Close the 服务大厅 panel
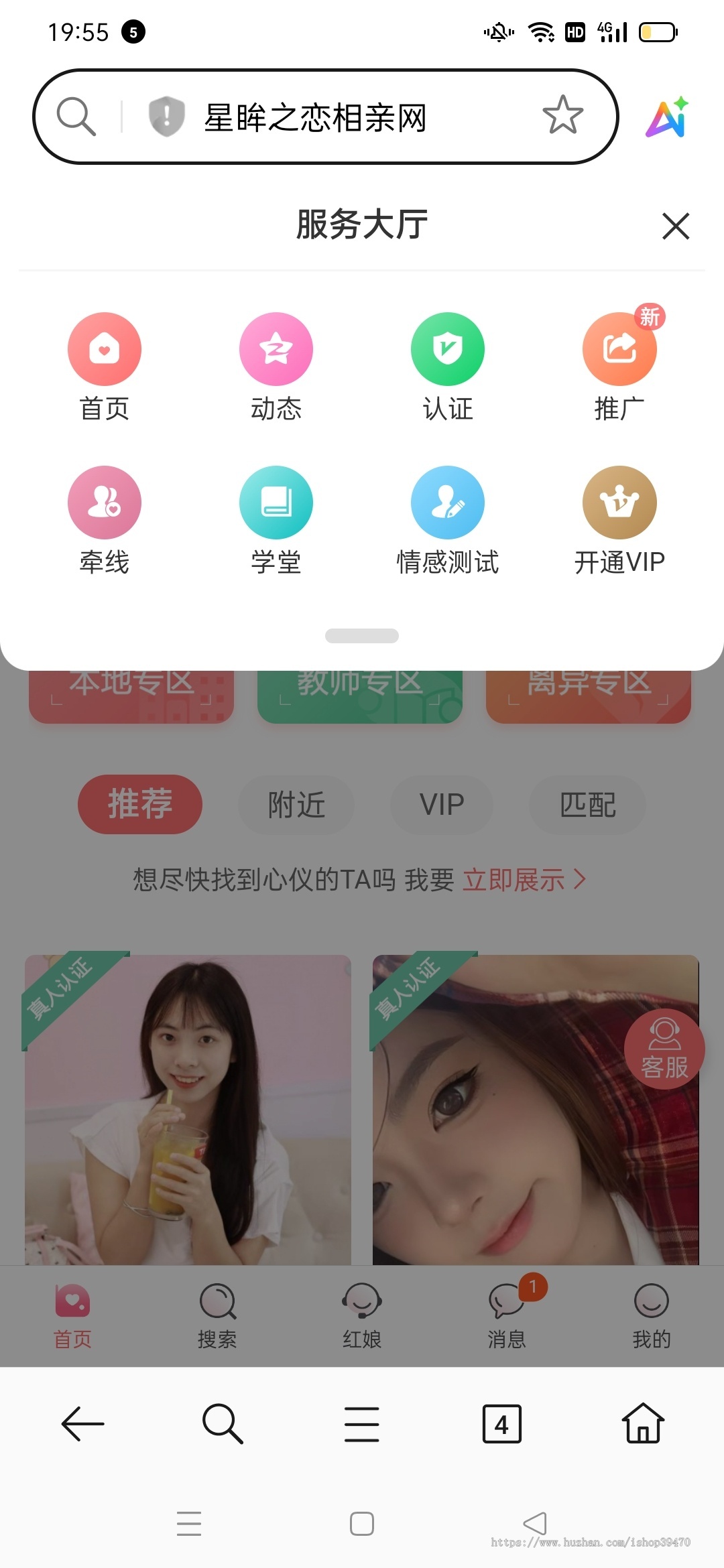The image size is (724, 1568). pos(676,226)
